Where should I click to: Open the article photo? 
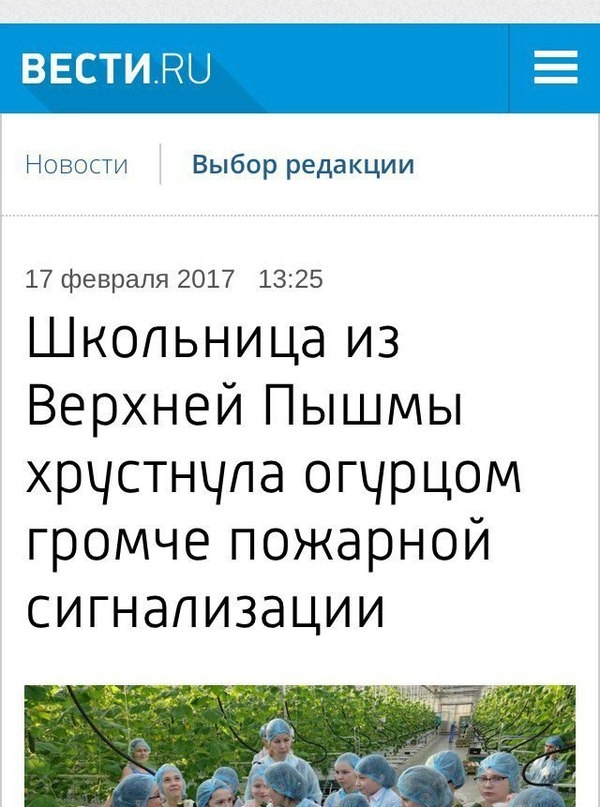pos(300,747)
